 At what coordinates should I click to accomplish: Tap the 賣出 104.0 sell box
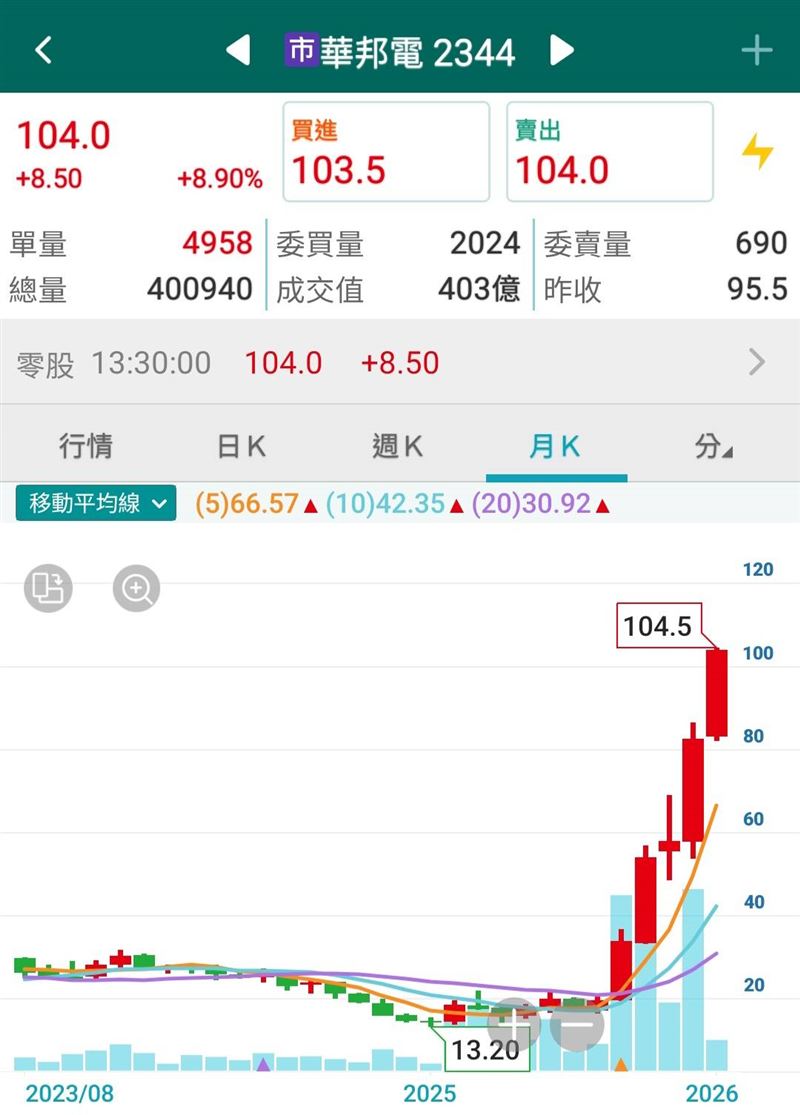610,151
